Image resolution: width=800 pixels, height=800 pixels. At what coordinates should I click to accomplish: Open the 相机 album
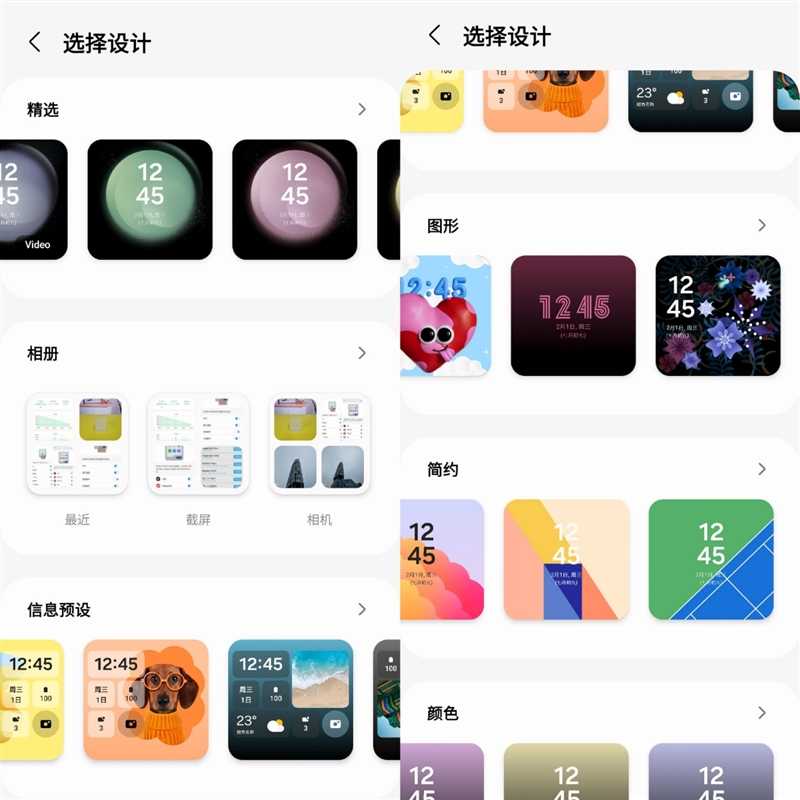320,445
